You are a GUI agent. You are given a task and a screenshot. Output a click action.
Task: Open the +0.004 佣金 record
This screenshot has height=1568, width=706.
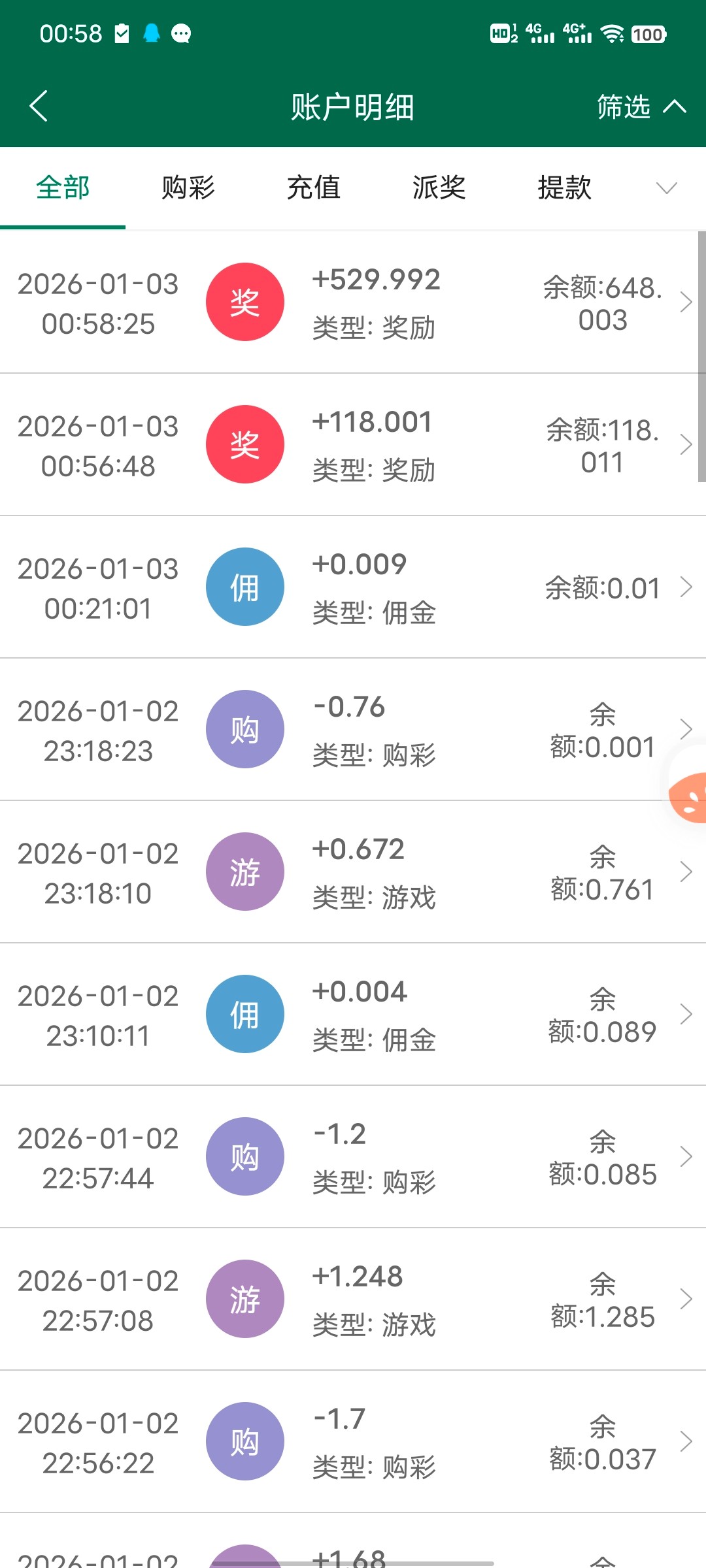pos(353,1015)
